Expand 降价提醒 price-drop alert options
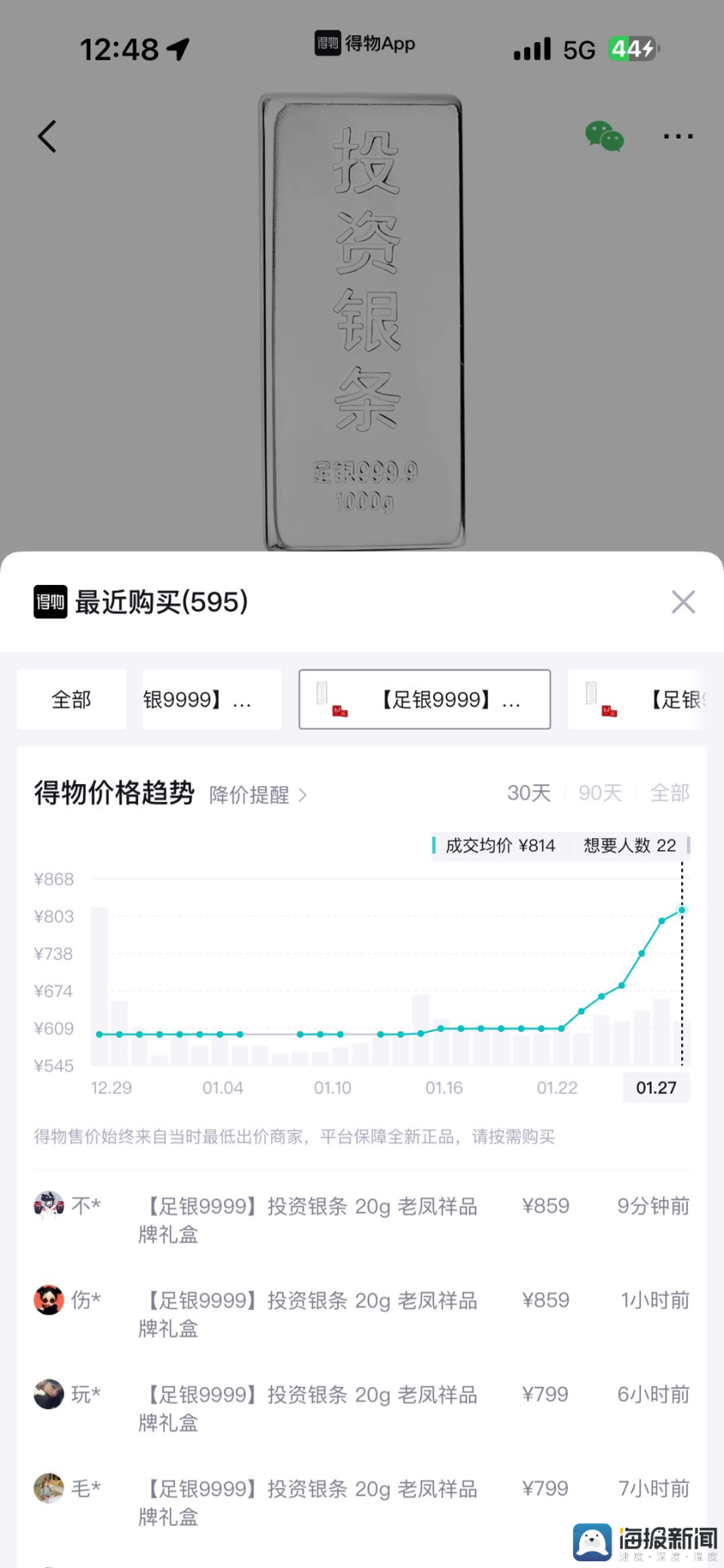 pos(257,795)
